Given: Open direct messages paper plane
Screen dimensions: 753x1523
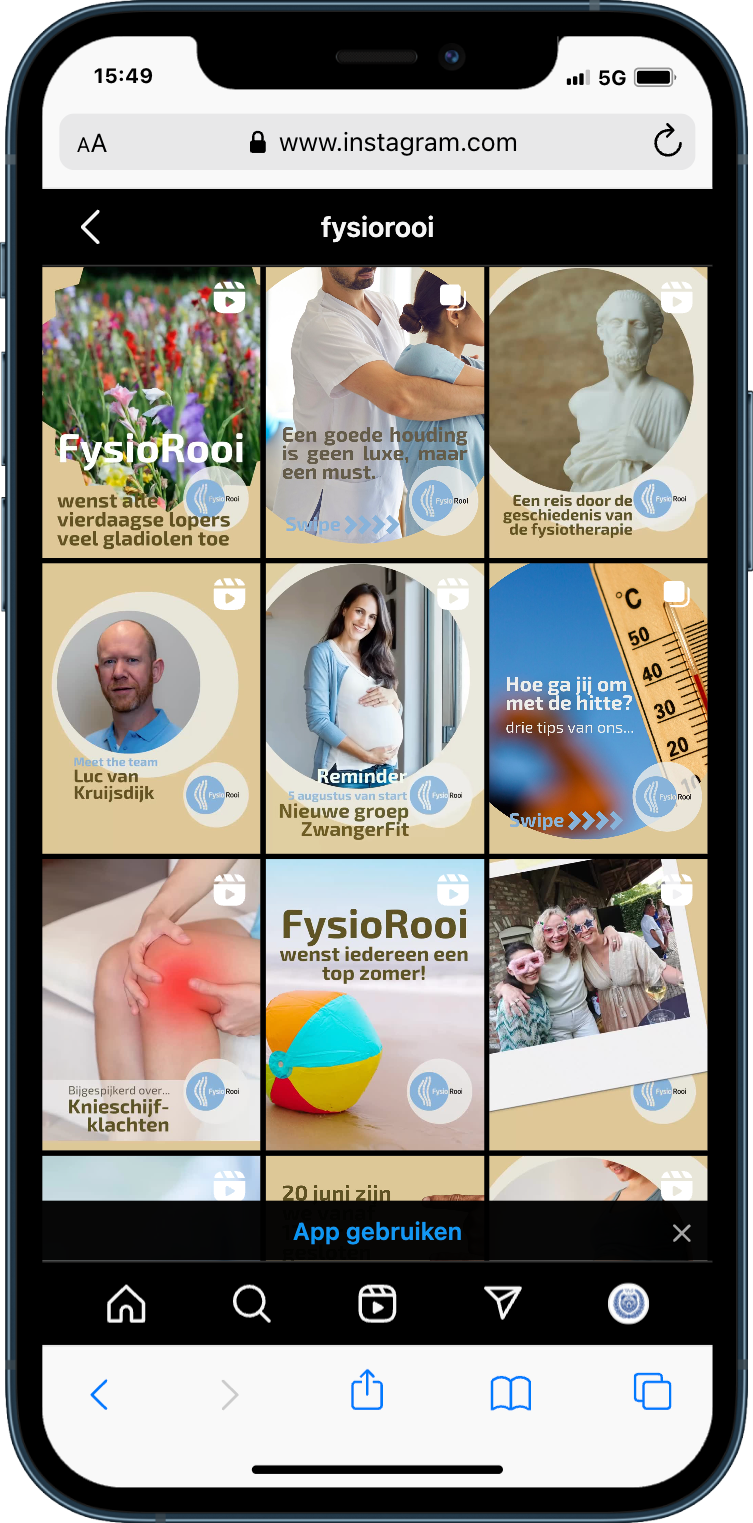Looking at the screenshot, I should point(503,1302).
